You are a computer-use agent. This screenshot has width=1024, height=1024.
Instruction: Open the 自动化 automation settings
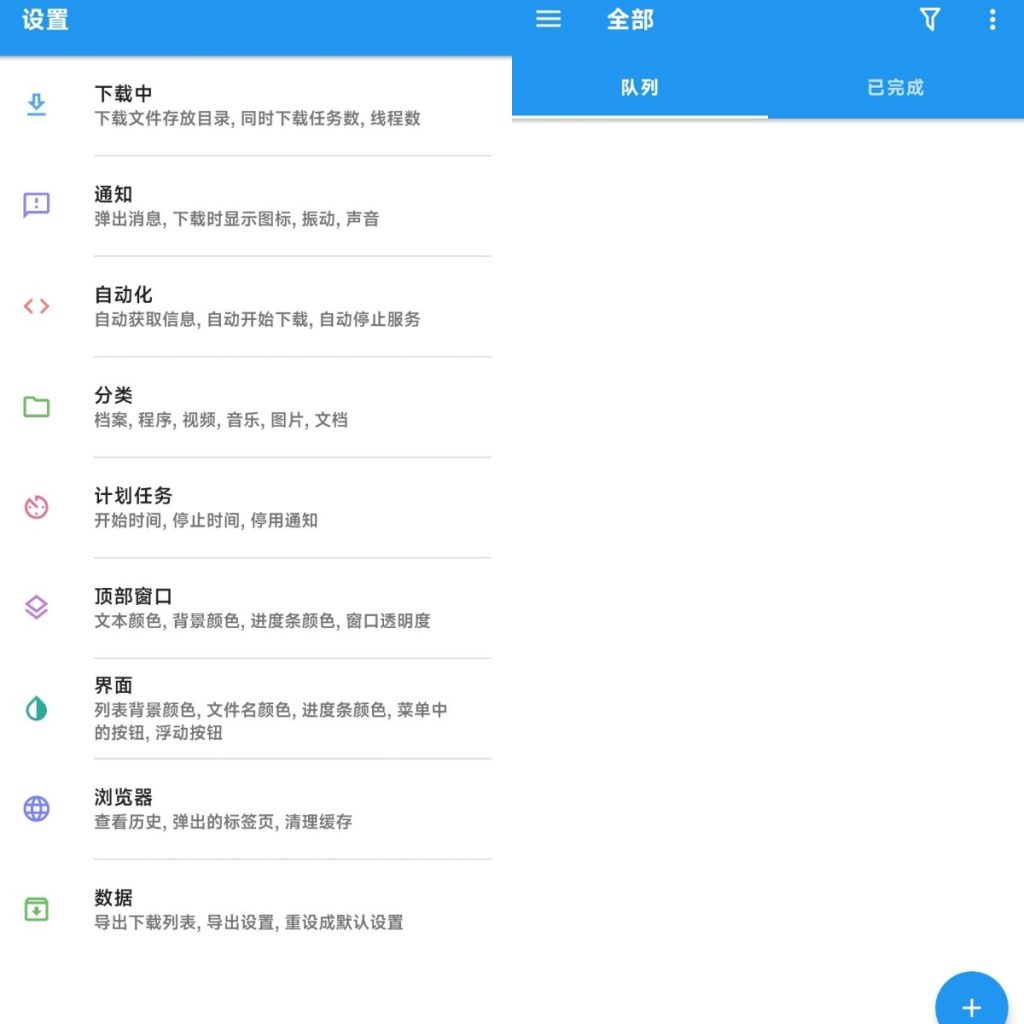(x=256, y=307)
